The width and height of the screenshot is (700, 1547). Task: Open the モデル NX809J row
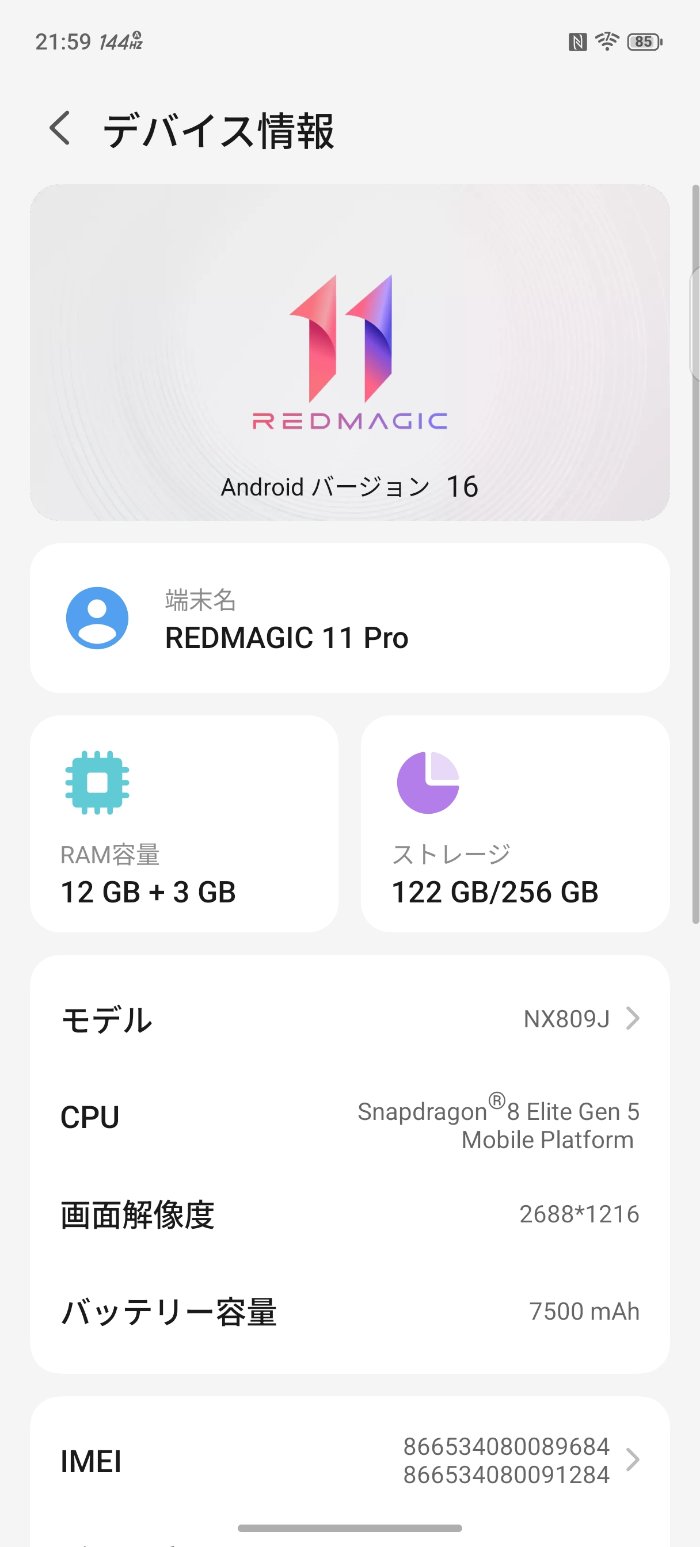tap(349, 1019)
